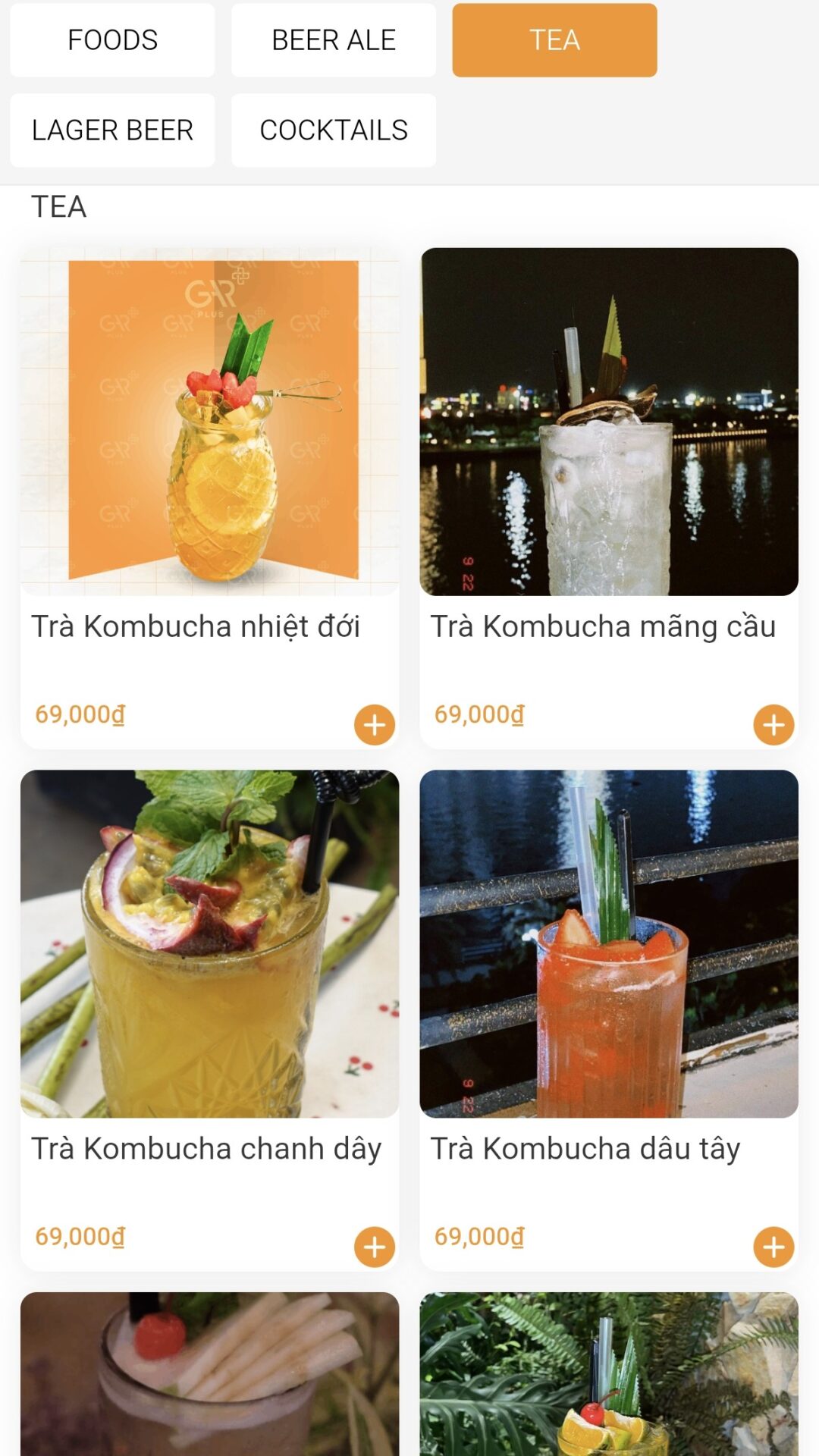Add Trà Kombucha dâu tây to order

coord(773,1247)
